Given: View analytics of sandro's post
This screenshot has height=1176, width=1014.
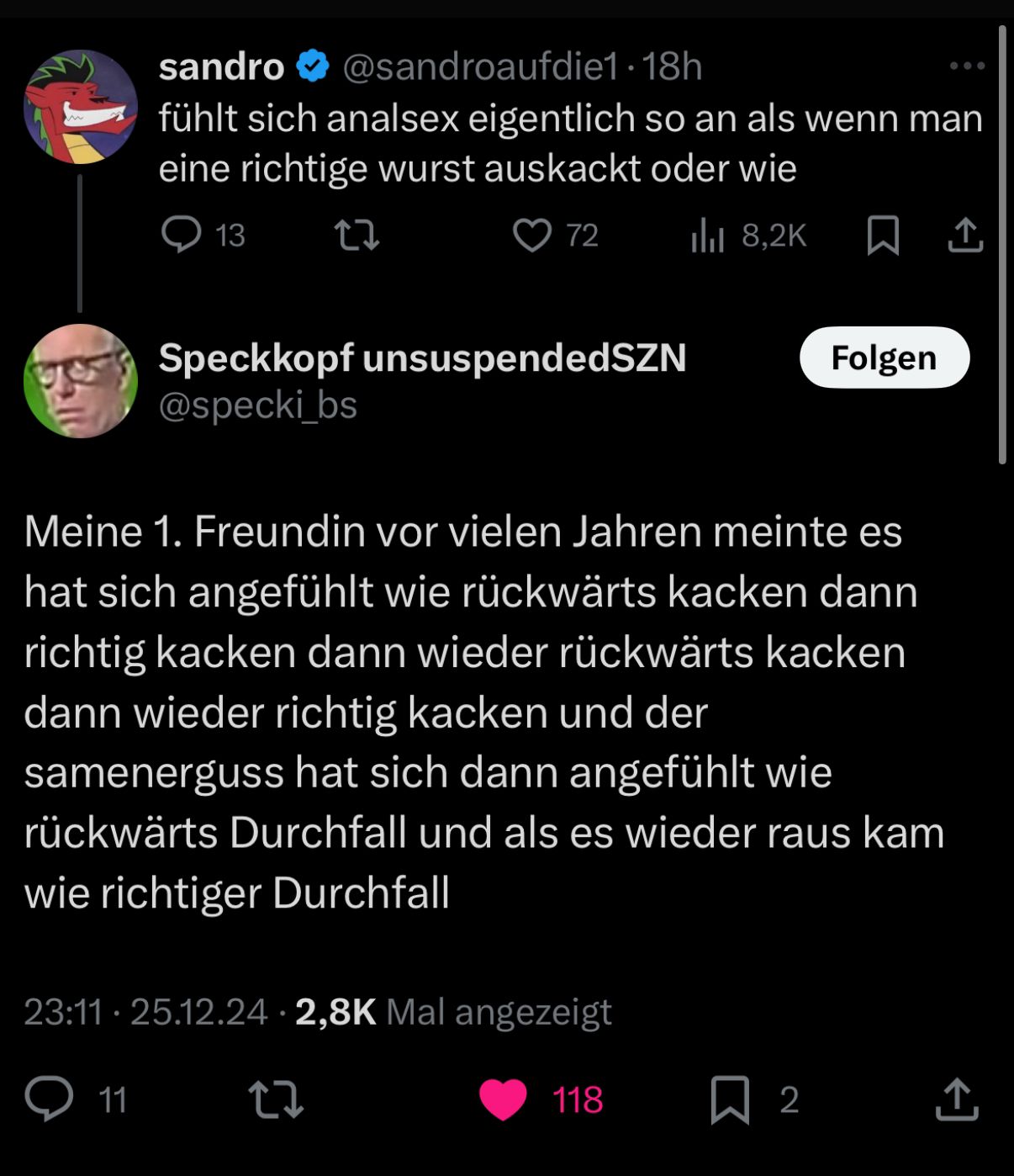Looking at the screenshot, I should [707, 236].
